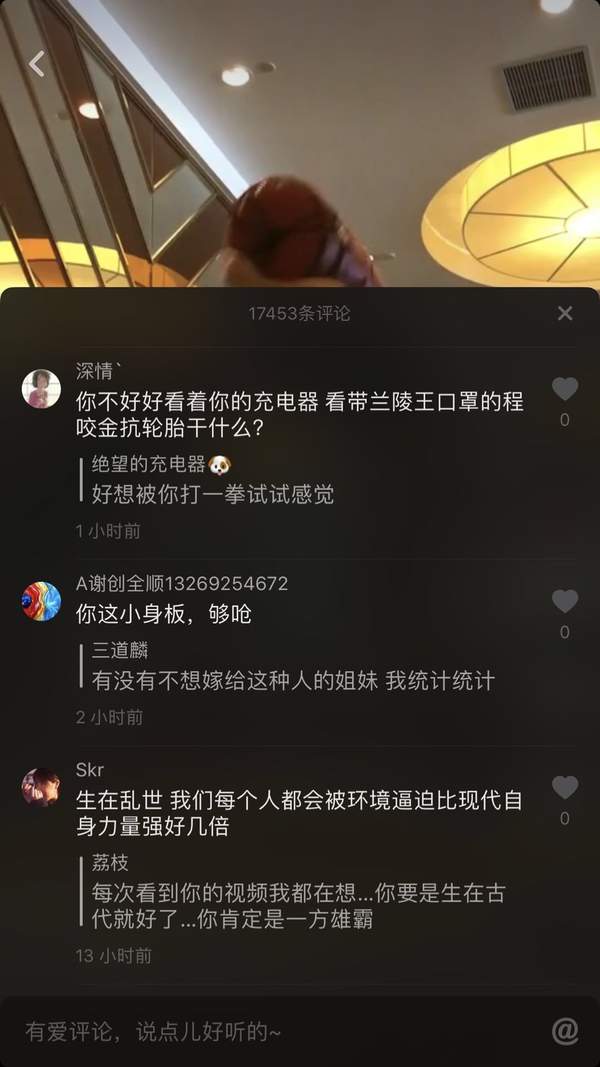
Task: Like the comment by 深情`
Action: (x=565, y=389)
